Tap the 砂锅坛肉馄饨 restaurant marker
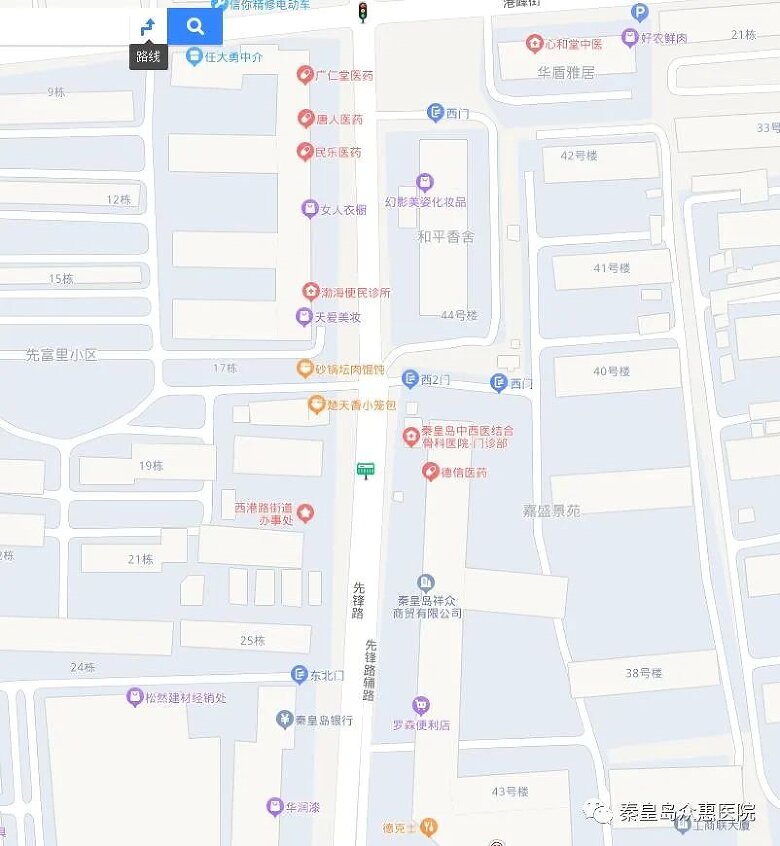 tap(304, 369)
